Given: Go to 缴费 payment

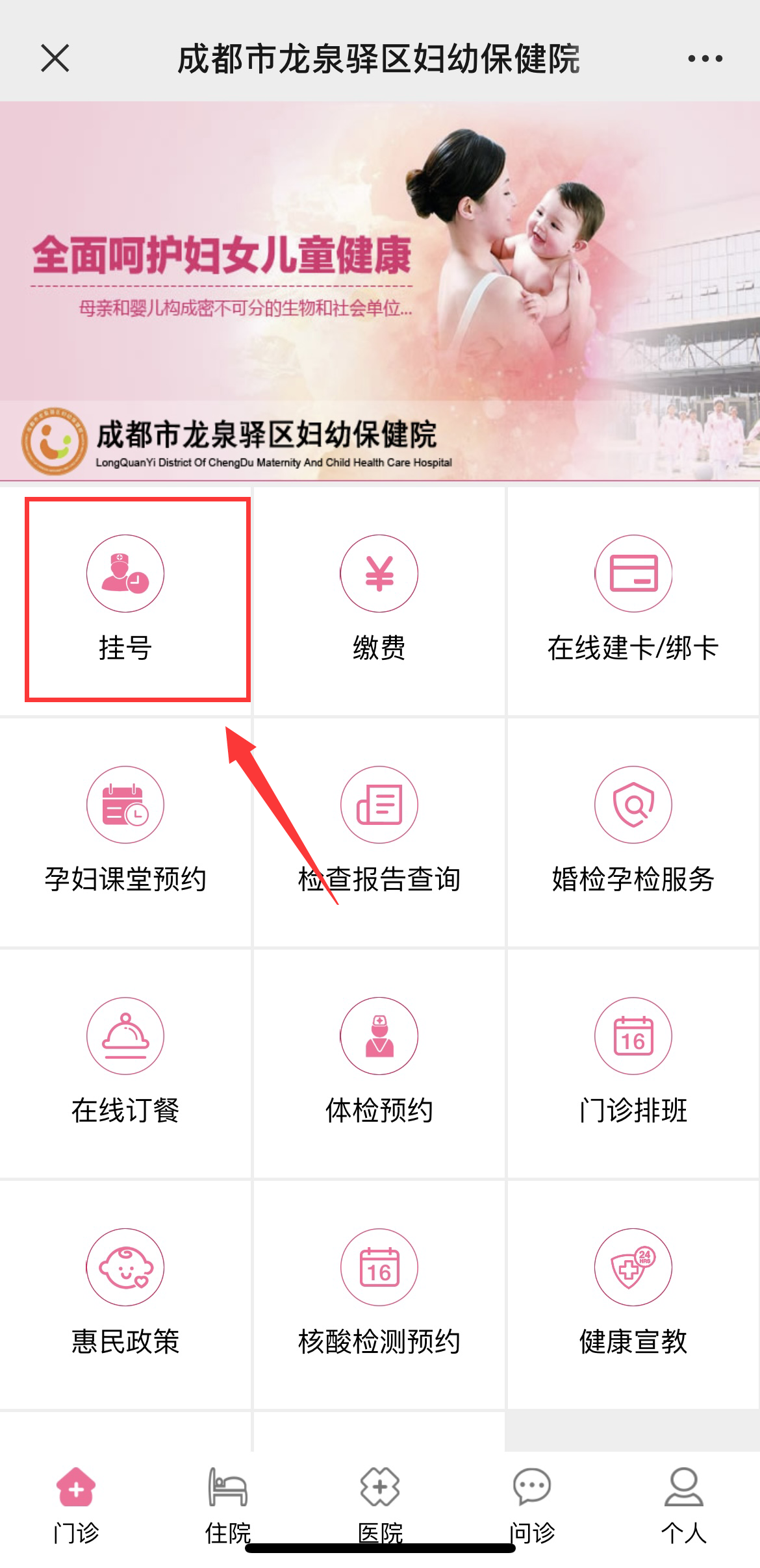Looking at the screenshot, I should 379,599.
